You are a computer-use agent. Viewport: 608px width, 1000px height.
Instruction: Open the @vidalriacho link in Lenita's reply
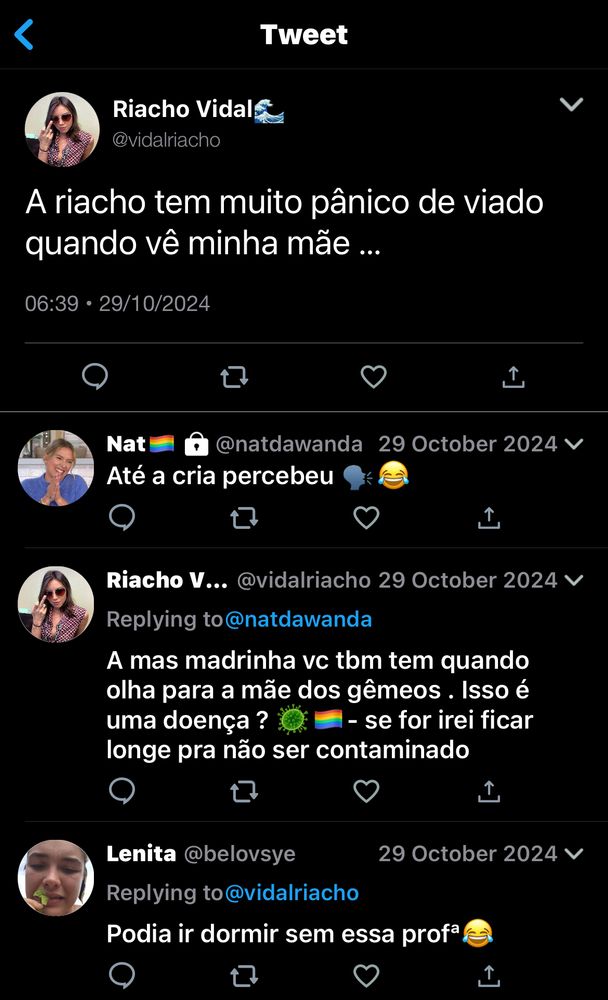click(291, 893)
